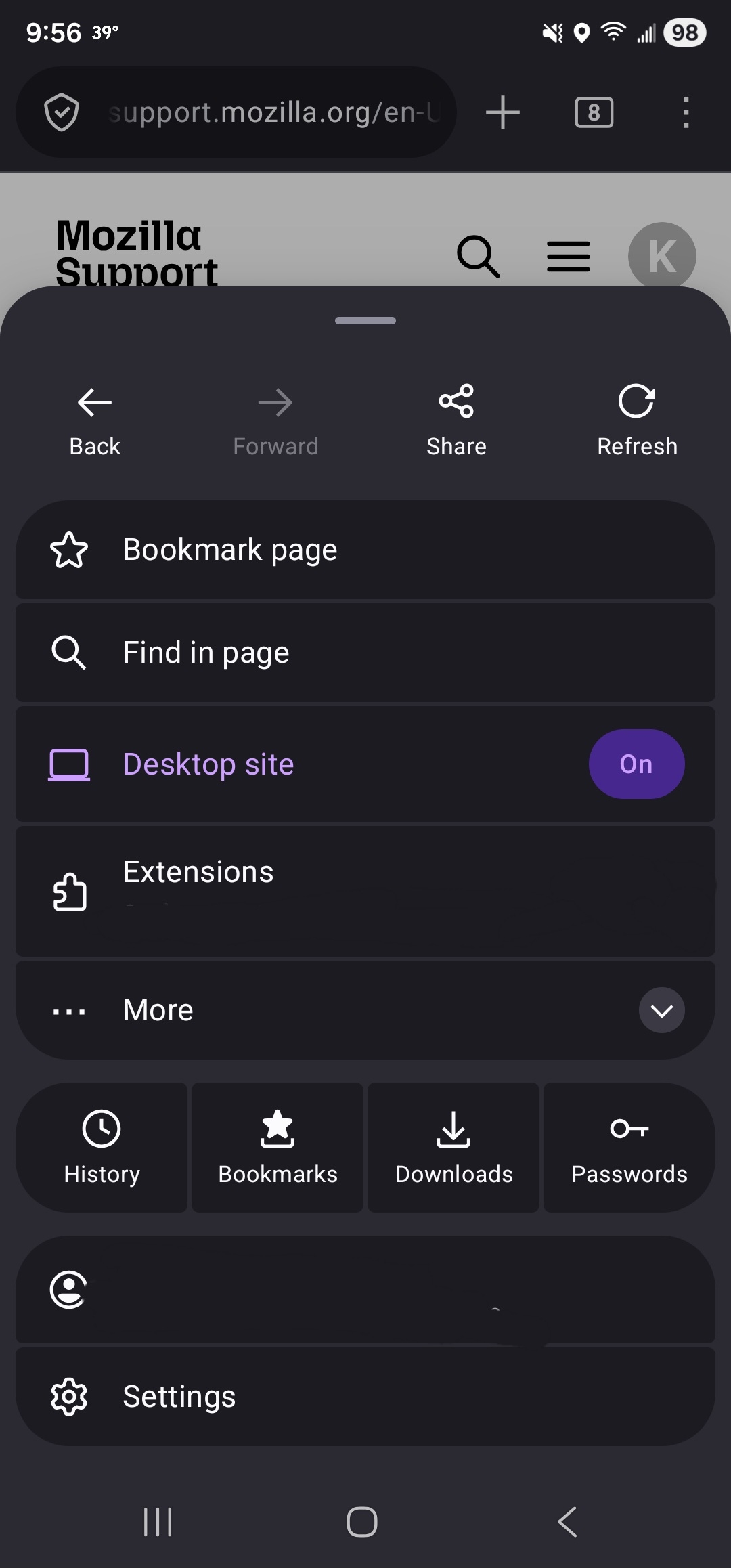Open browsing History
Screen dimensions: 731x1568
(x=102, y=1147)
